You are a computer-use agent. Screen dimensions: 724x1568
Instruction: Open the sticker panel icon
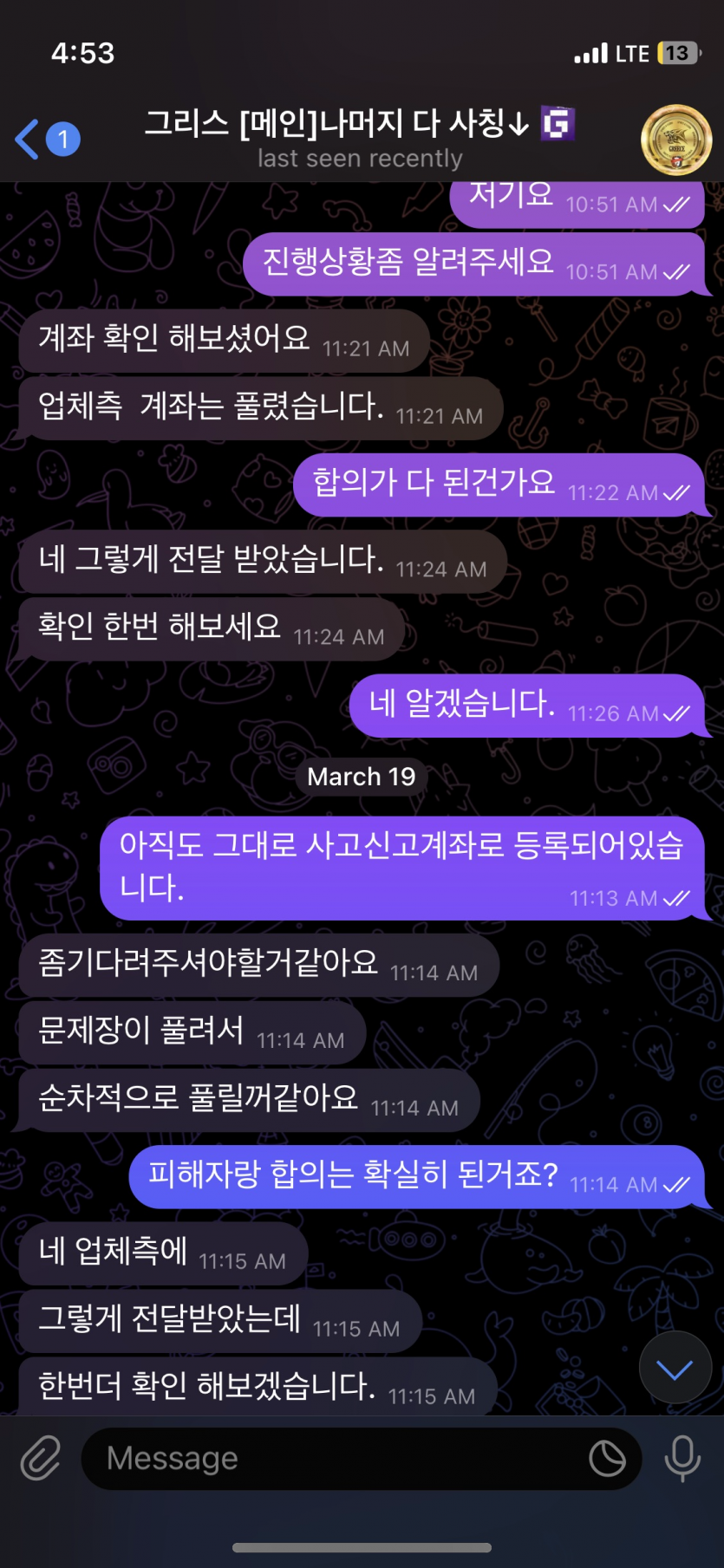tap(607, 1458)
